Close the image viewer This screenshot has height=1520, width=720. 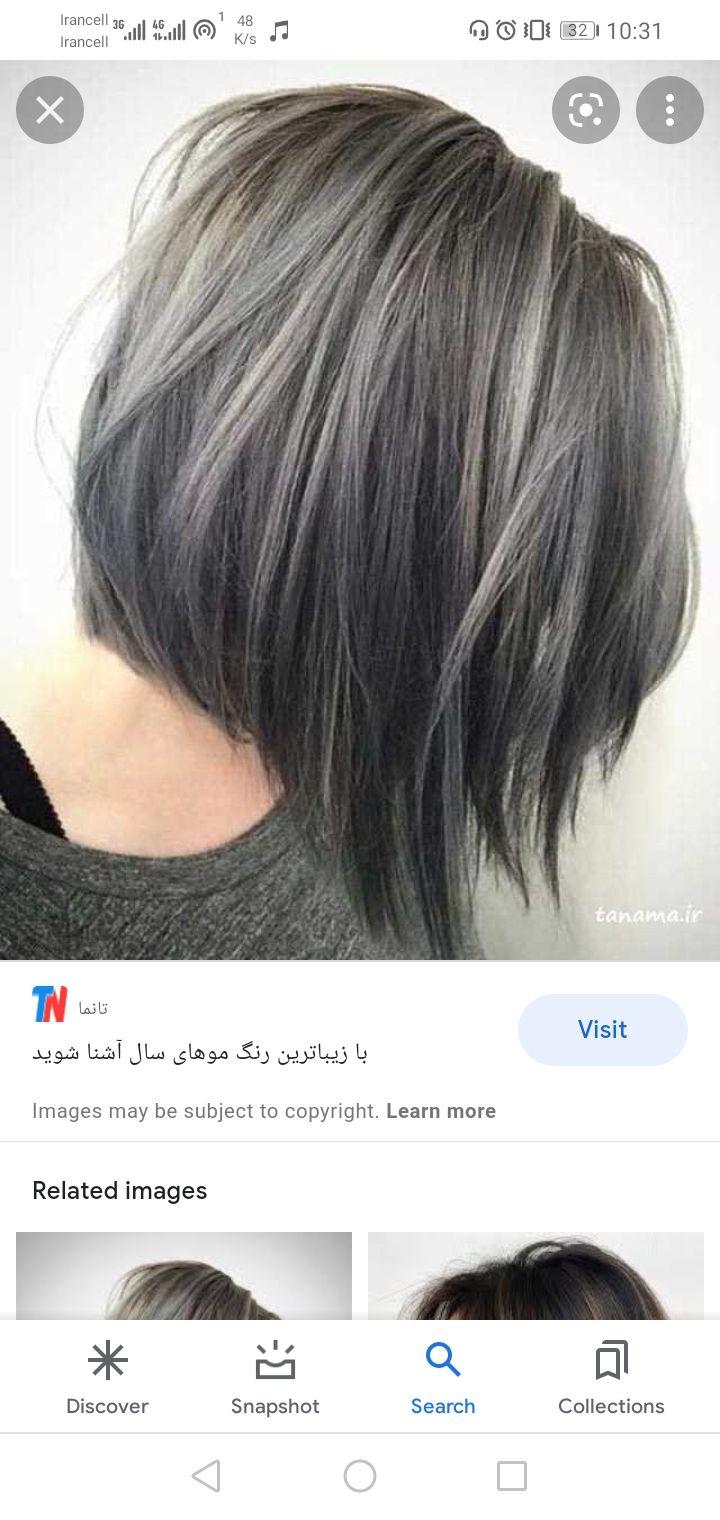[50, 110]
